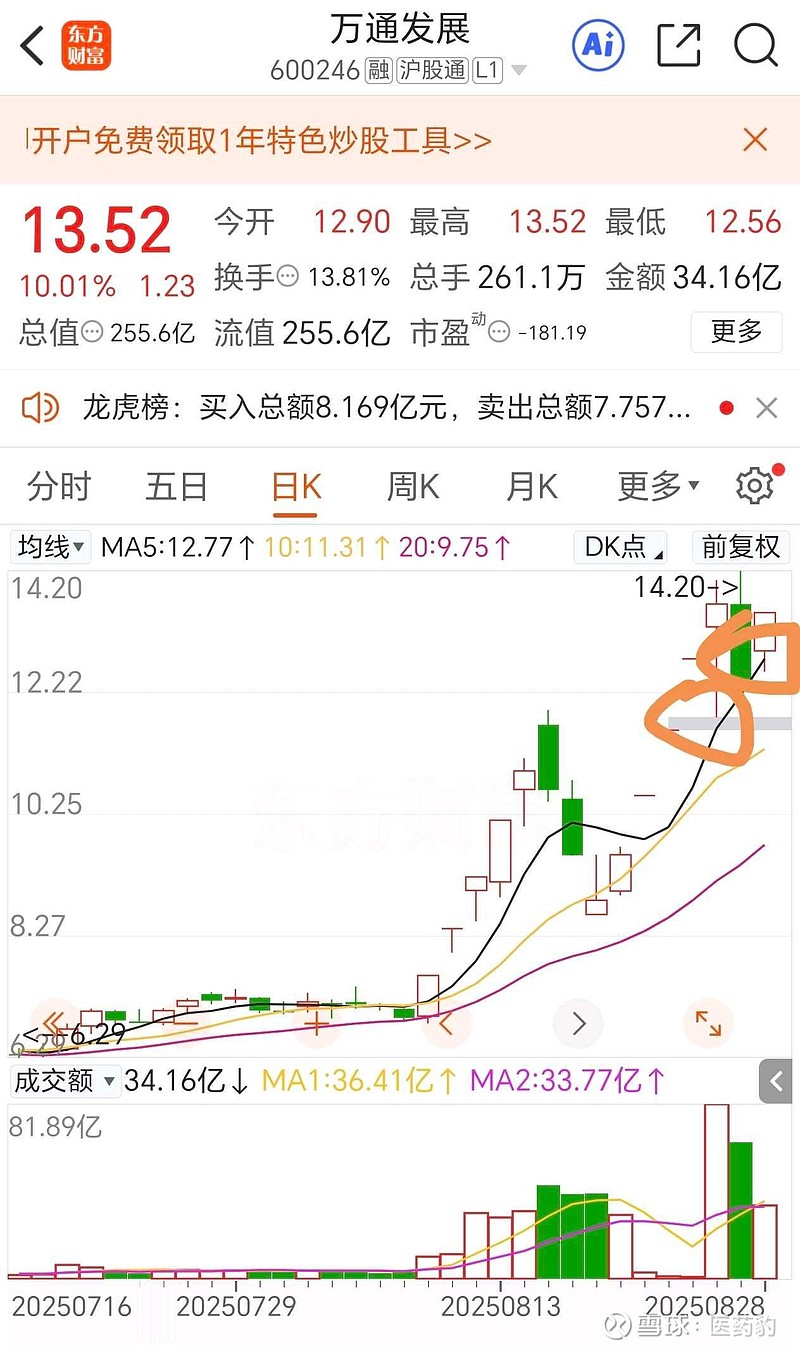
Task: Switch to the 五日 tab
Action: coord(177,487)
